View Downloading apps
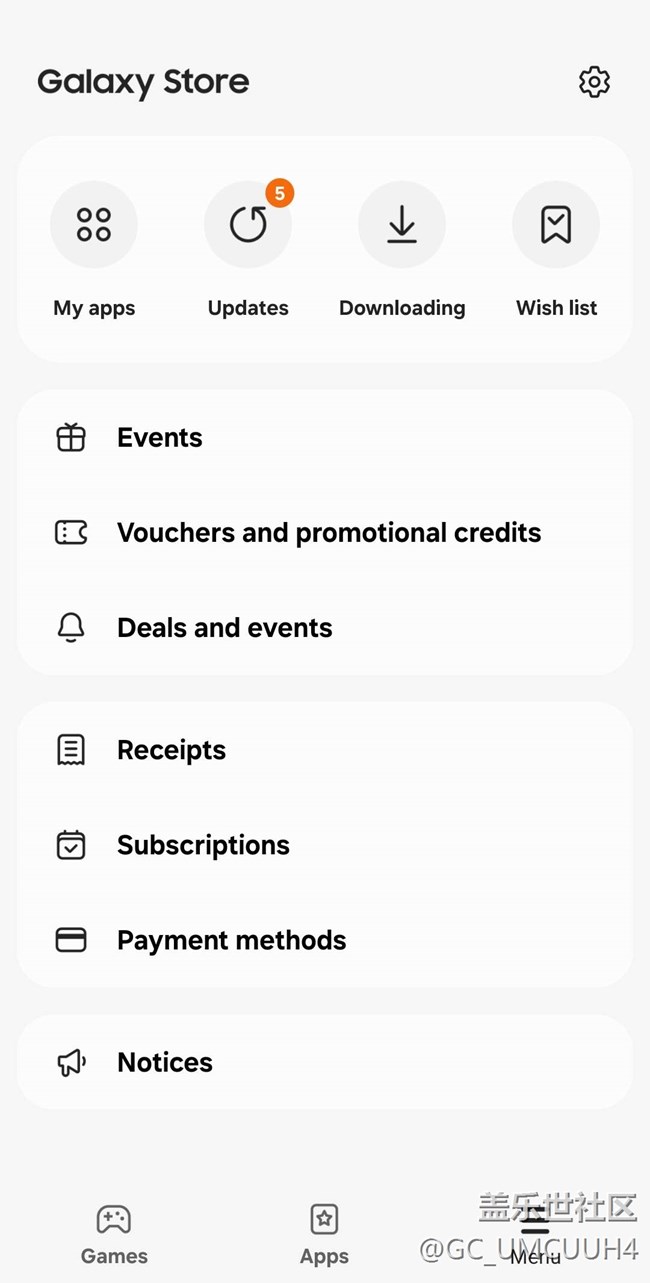The height and width of the screenshot is (1283, 650). point(402,225)
